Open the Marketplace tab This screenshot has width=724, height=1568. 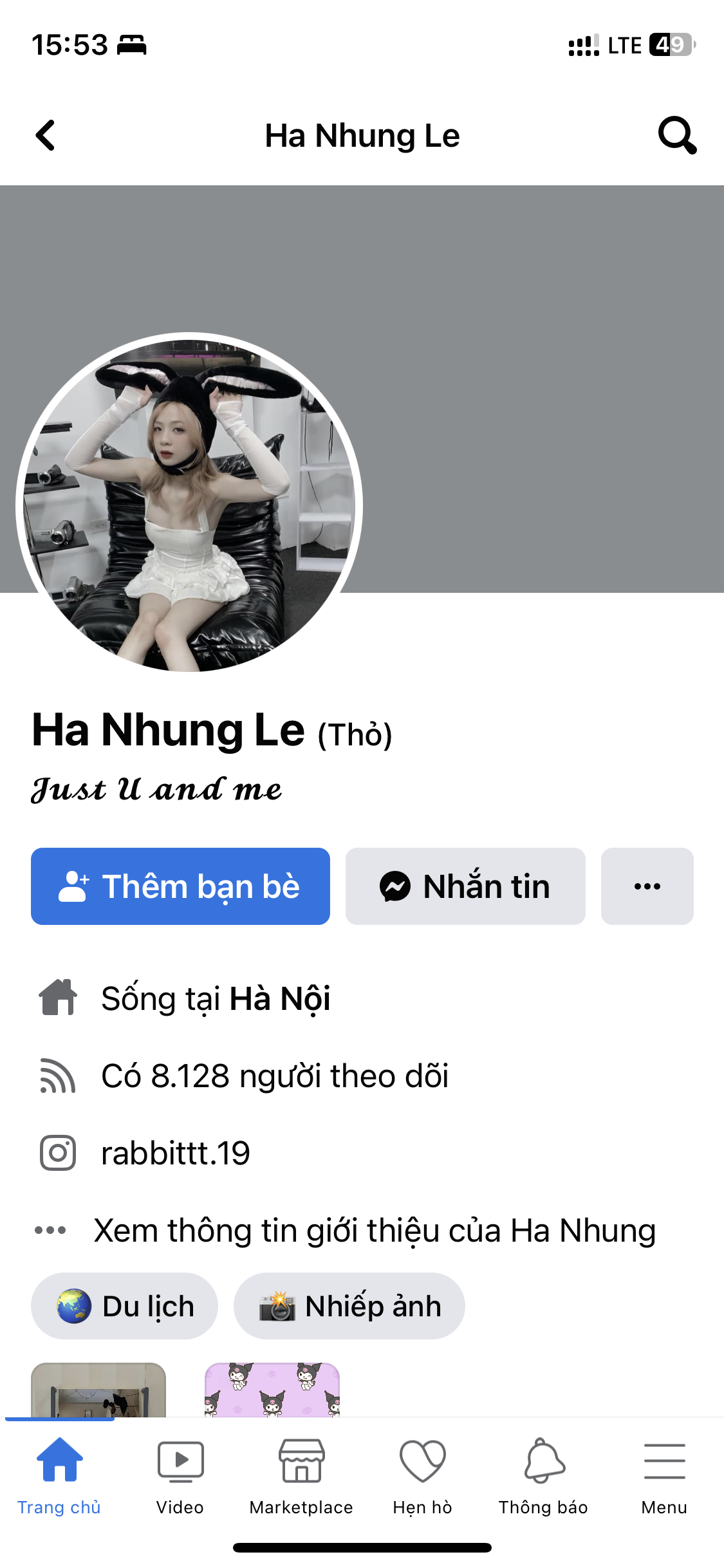tap(301, 1475)
